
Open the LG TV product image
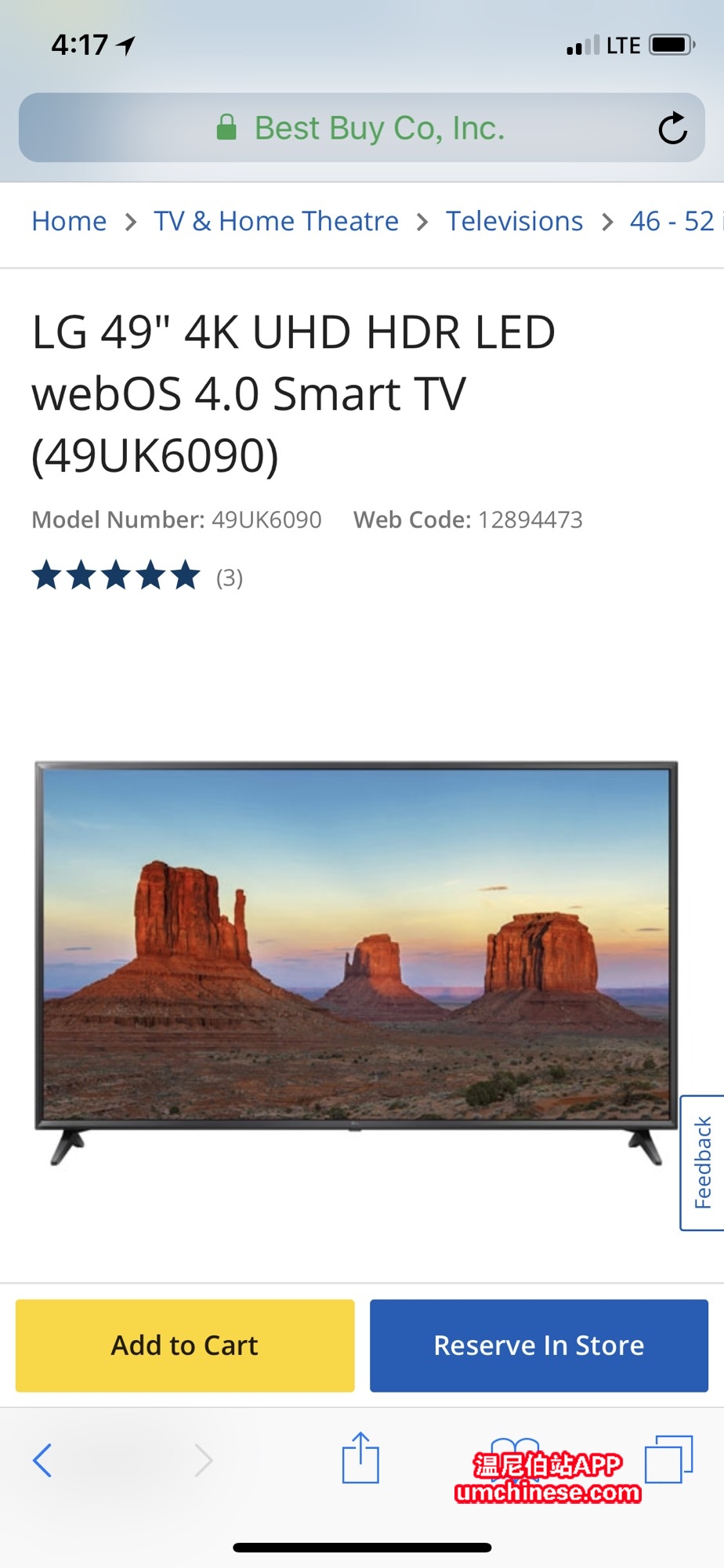point(357,961)
